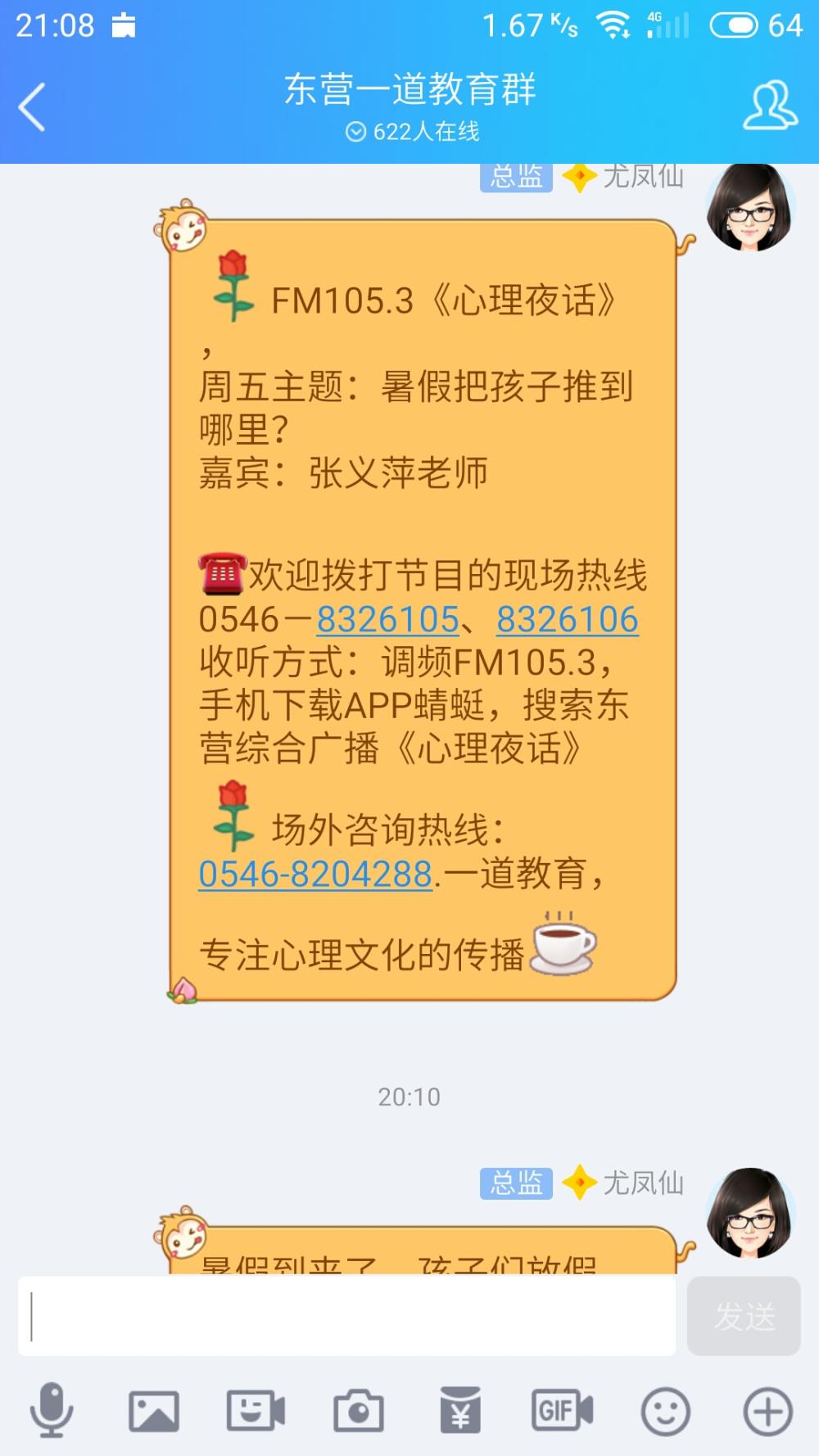Open the short video recording icon
This screenshot has width=819, height=1456.
tap(256, 1411)
